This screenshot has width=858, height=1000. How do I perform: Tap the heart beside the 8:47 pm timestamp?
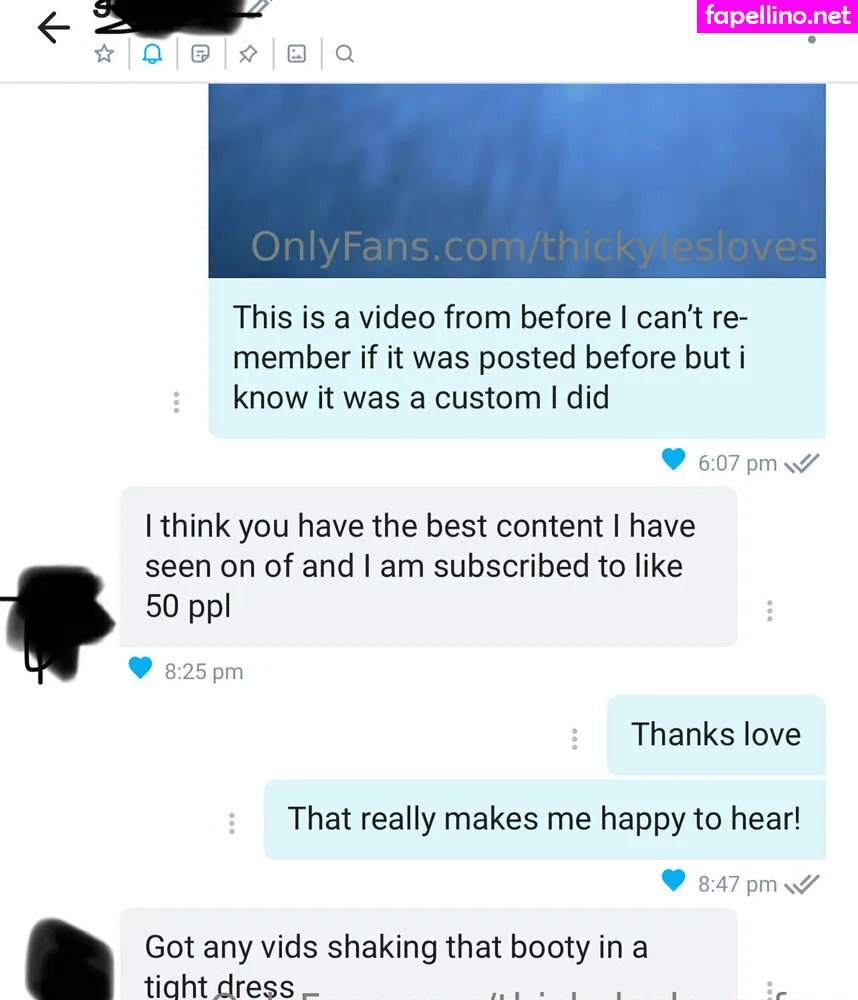coord(674,881)
